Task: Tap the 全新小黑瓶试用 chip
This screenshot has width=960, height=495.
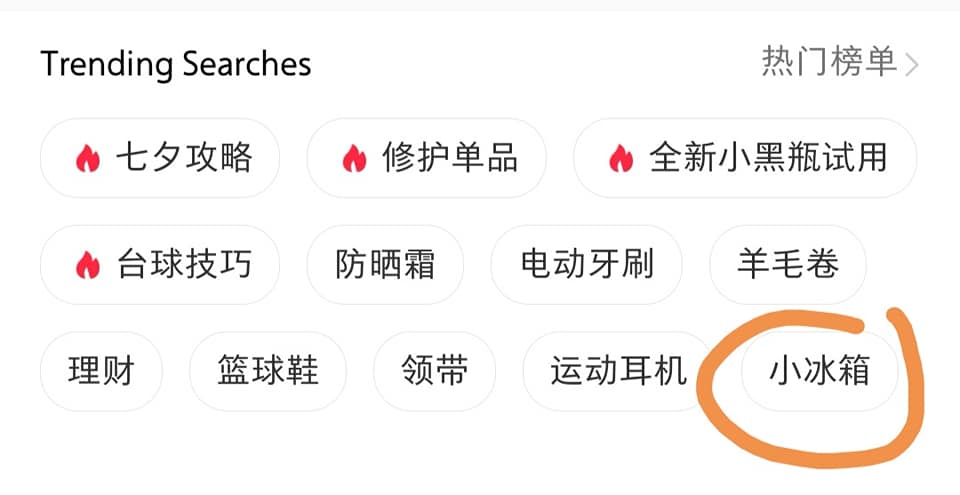Action: (745, 158)
